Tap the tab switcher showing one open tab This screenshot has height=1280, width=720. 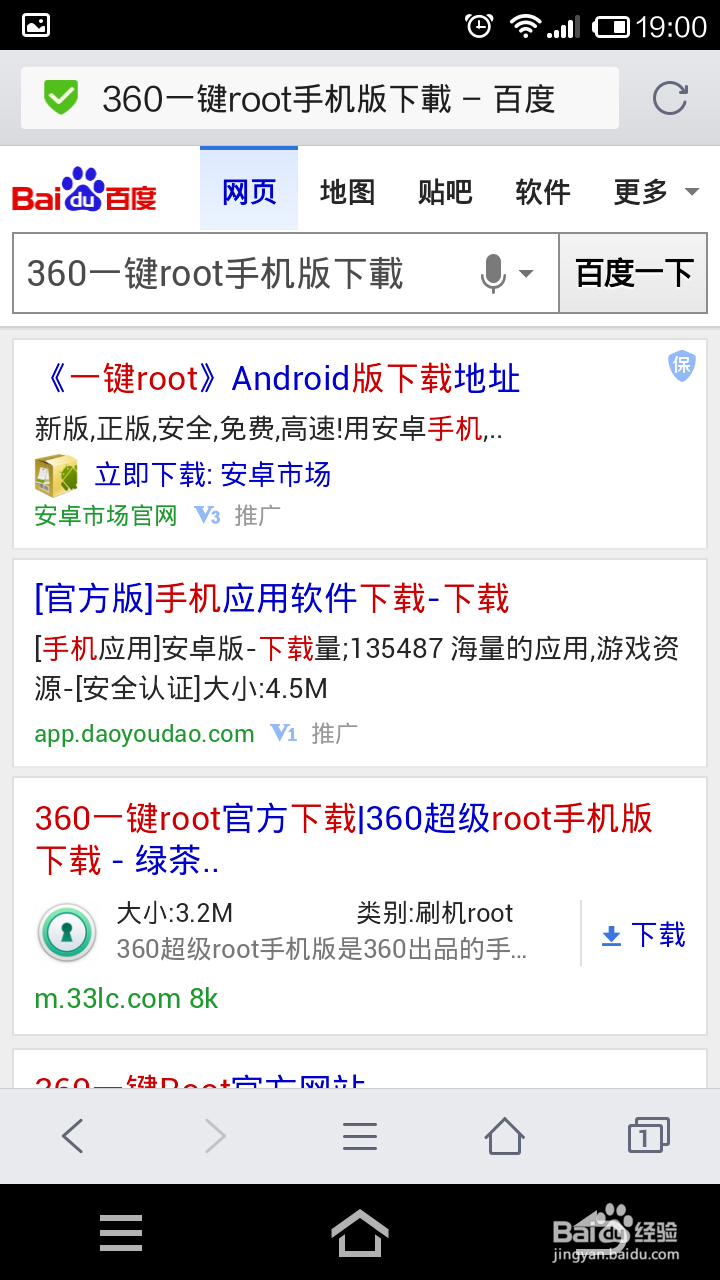click(x=648, y=1136)
